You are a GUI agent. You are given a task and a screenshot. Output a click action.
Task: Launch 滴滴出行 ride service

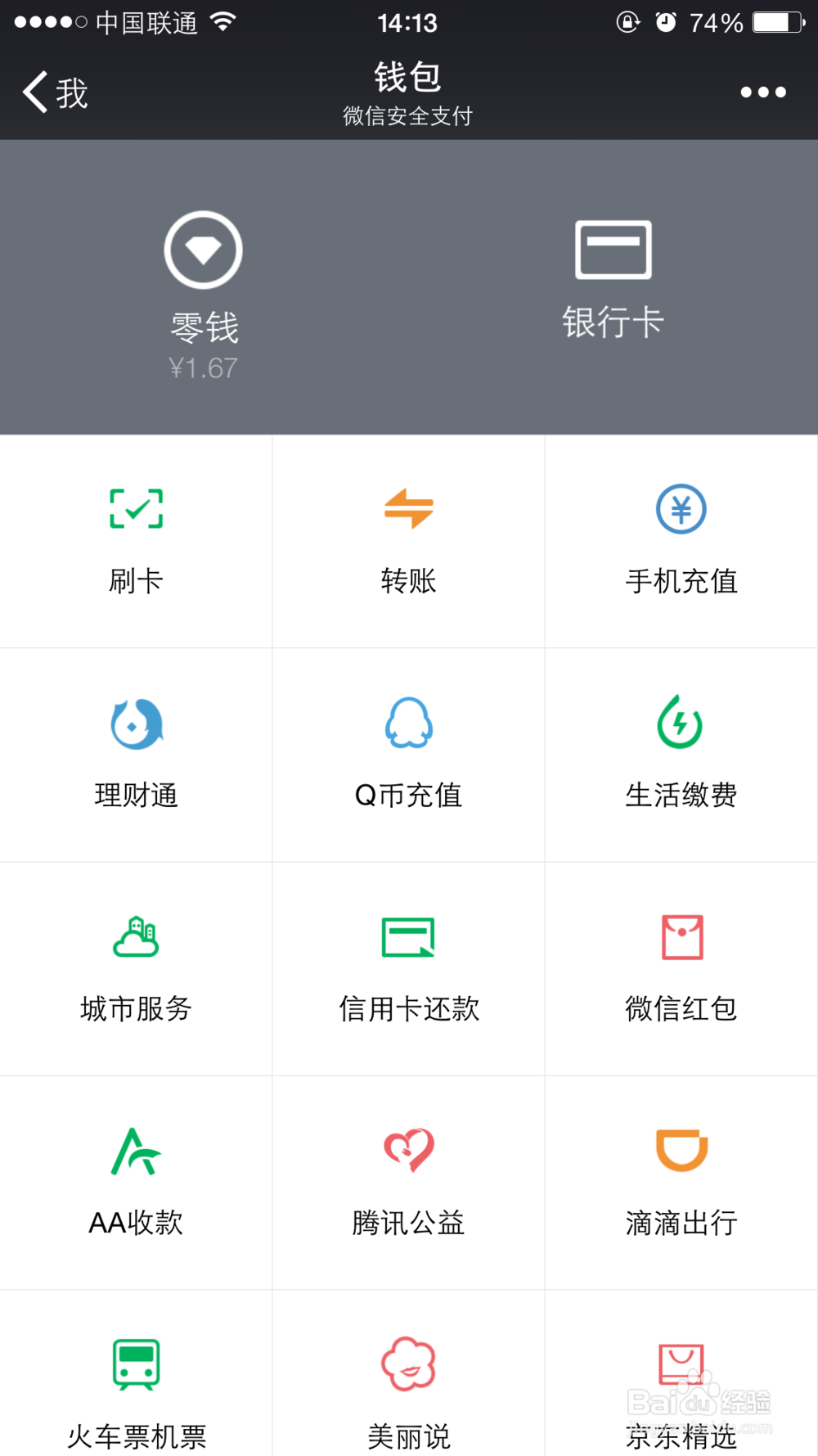coord(681,1183)
